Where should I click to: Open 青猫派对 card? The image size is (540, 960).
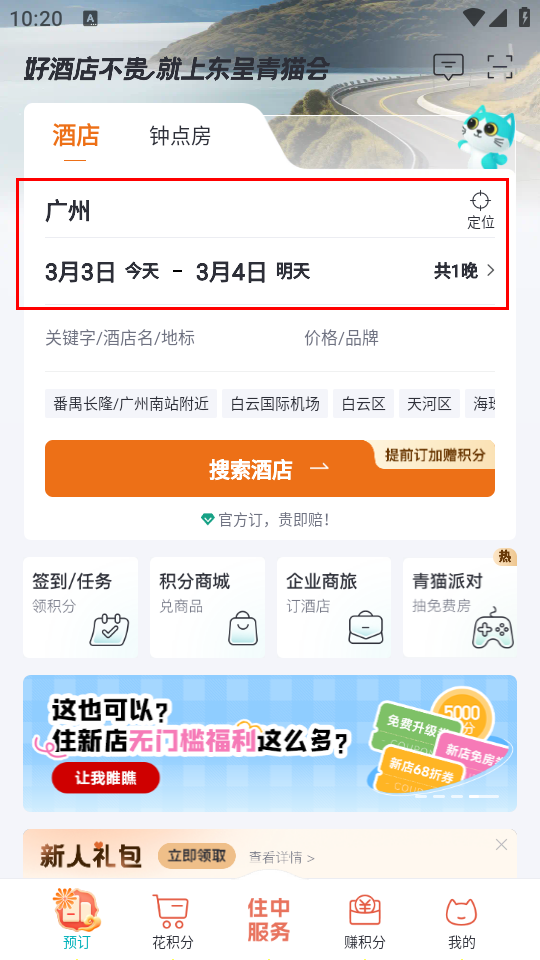460,607
